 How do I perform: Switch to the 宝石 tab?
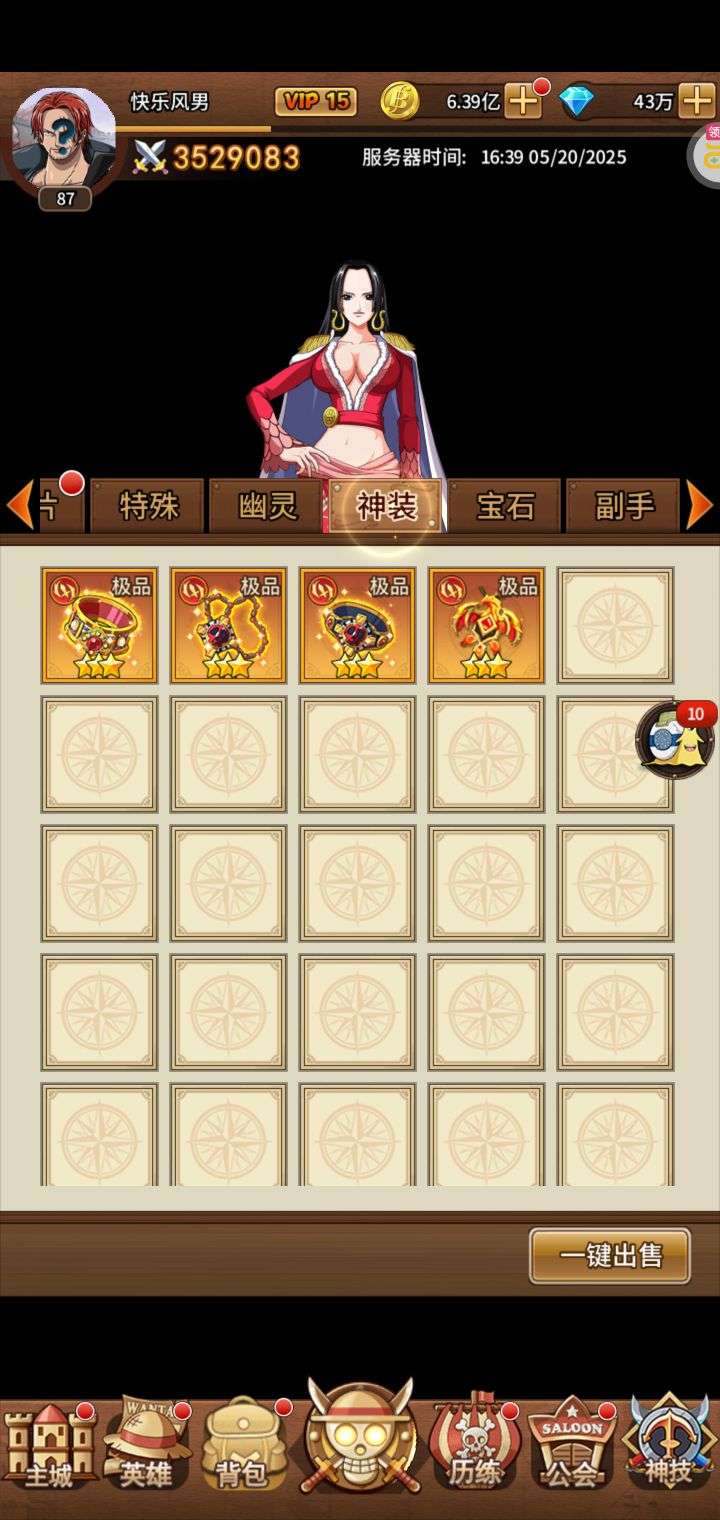coord(505,506)
